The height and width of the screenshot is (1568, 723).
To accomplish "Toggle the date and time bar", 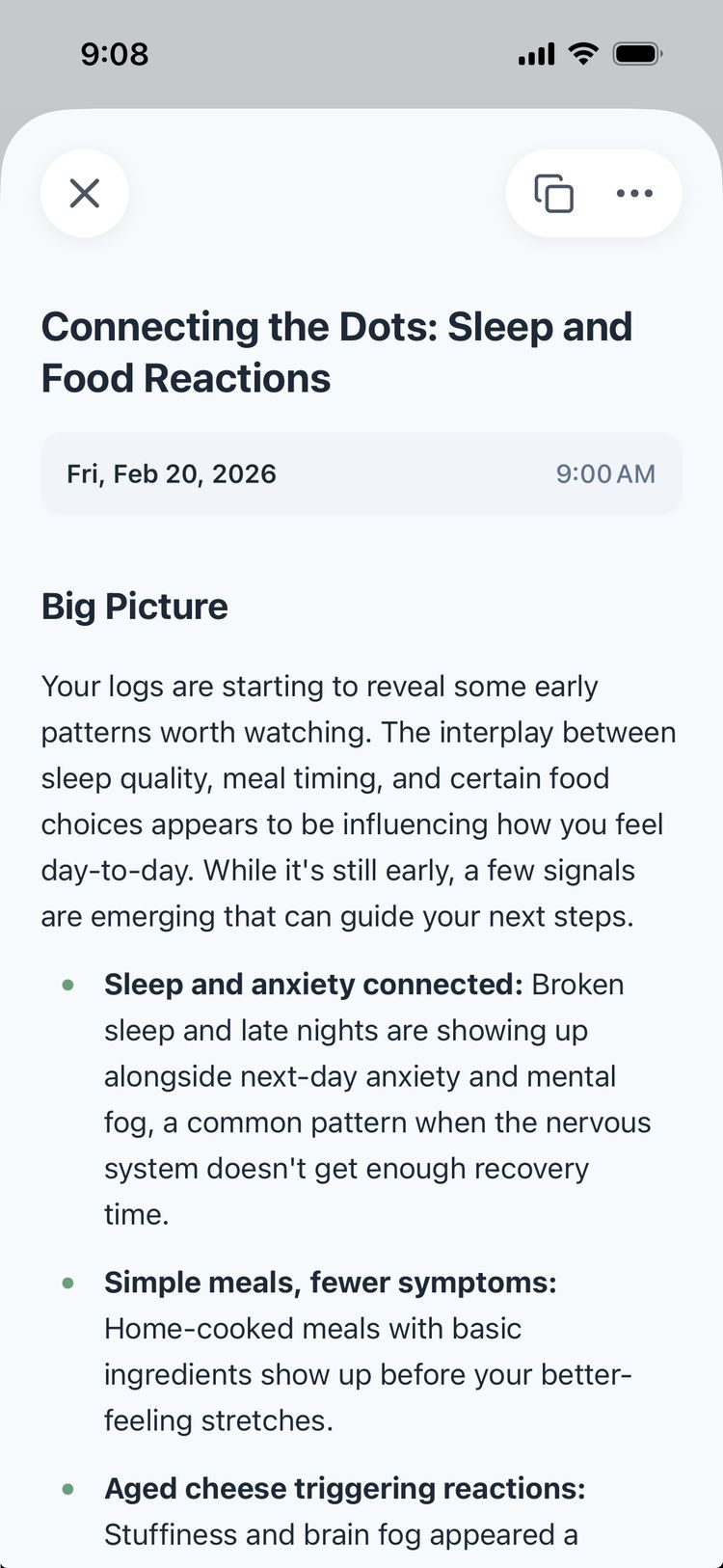I will coord(361,473).
